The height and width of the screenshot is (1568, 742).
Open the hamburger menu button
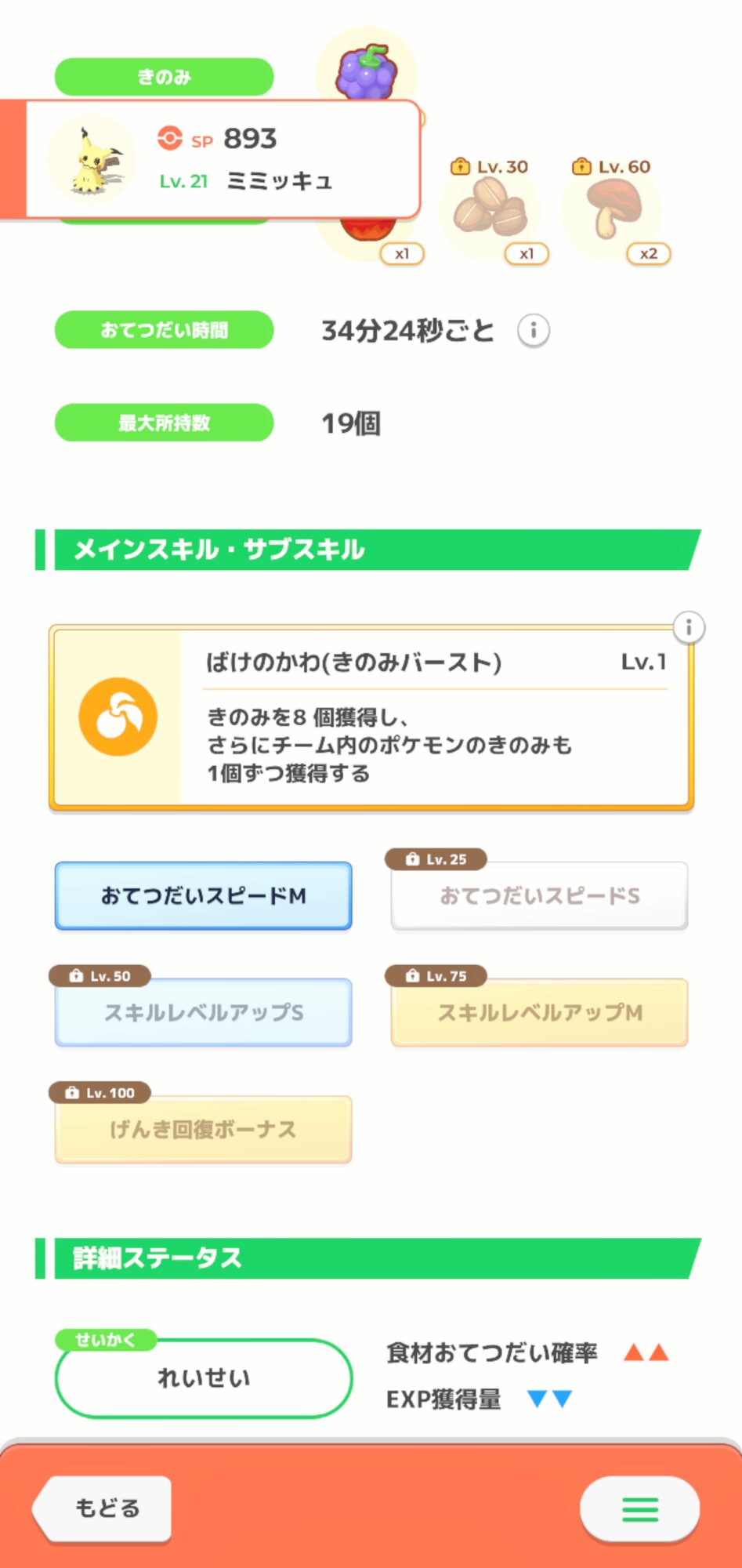639,1508
